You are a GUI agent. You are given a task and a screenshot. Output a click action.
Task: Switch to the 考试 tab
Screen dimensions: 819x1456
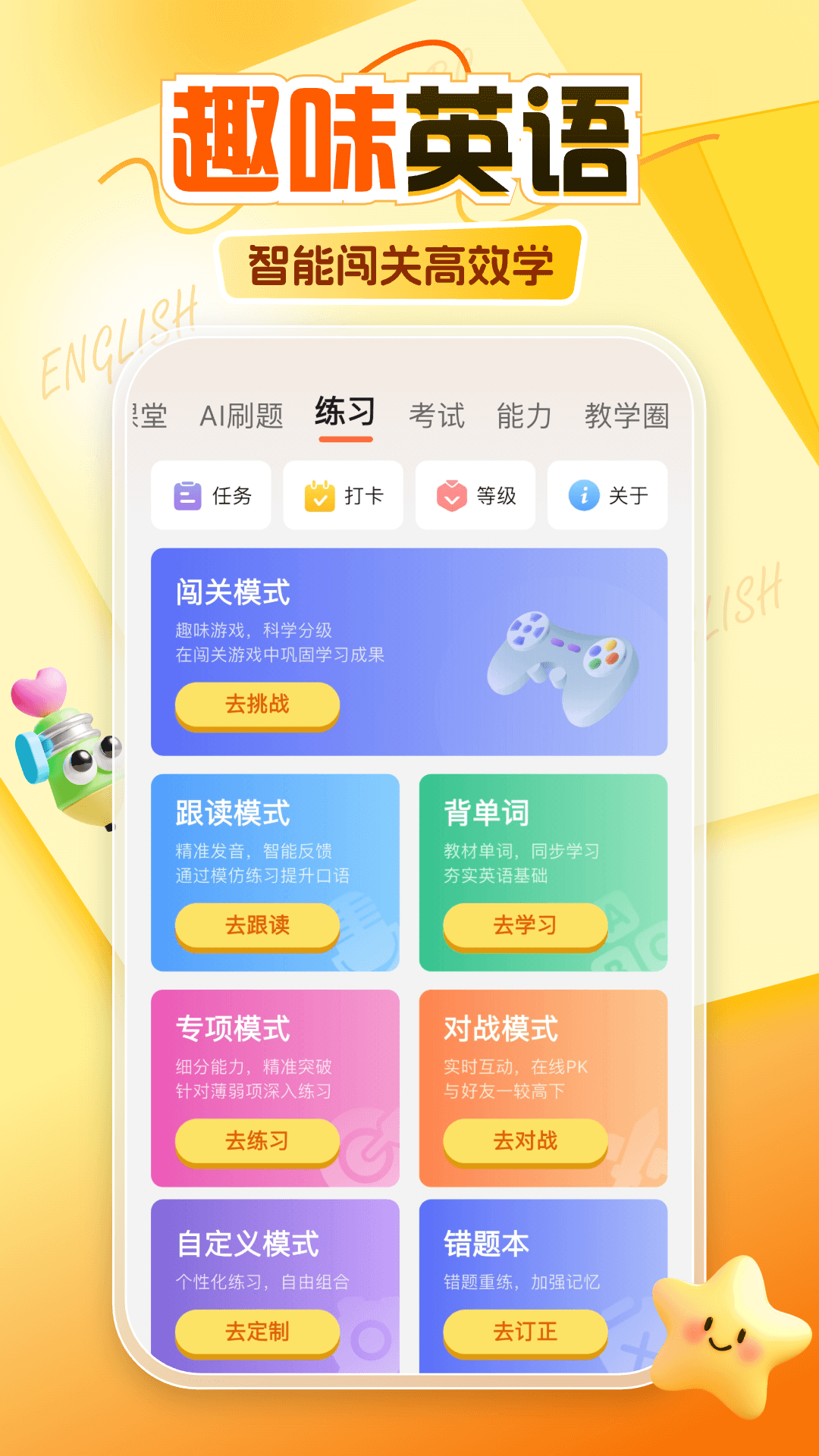tap(438, 414)
